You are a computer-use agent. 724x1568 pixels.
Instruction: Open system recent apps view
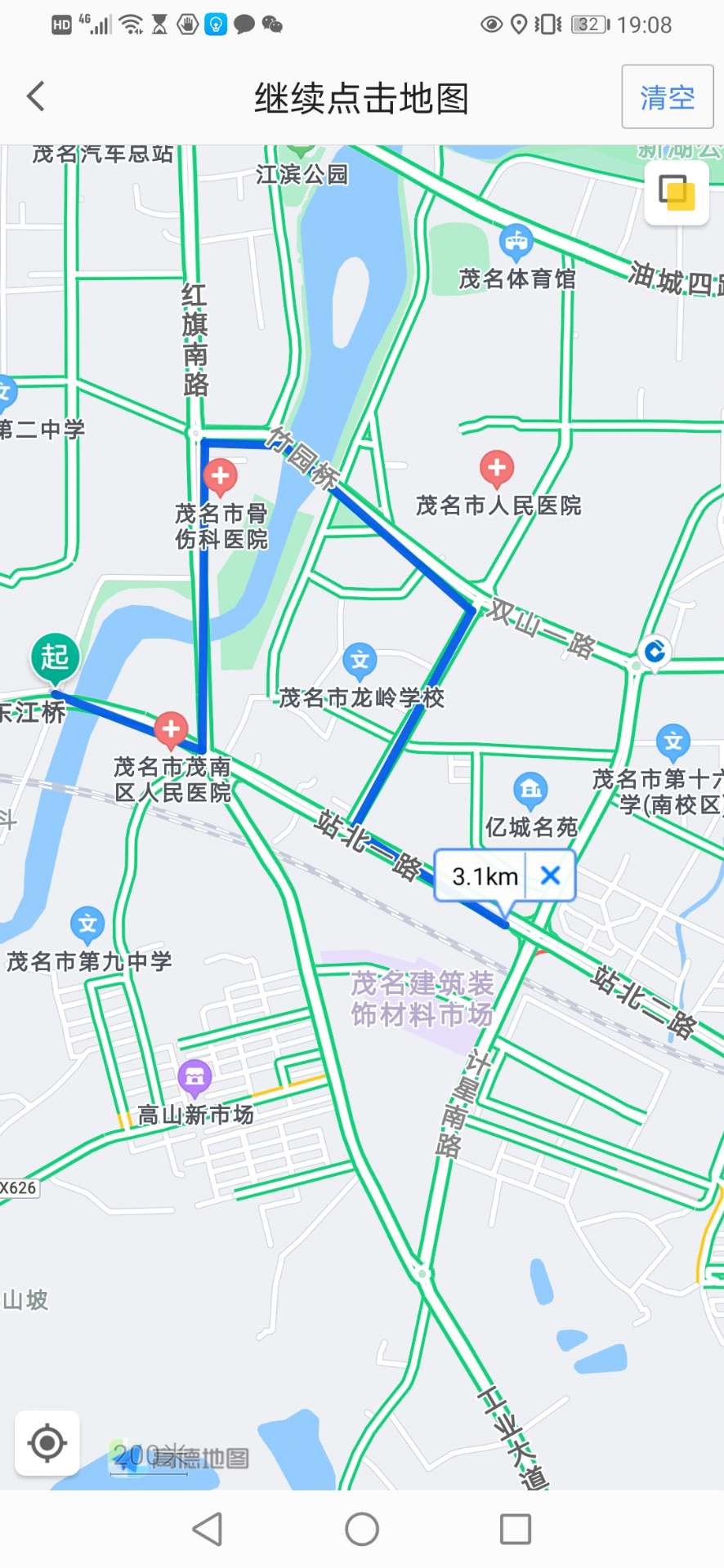pyautogui.click(x=516, y=1529)
